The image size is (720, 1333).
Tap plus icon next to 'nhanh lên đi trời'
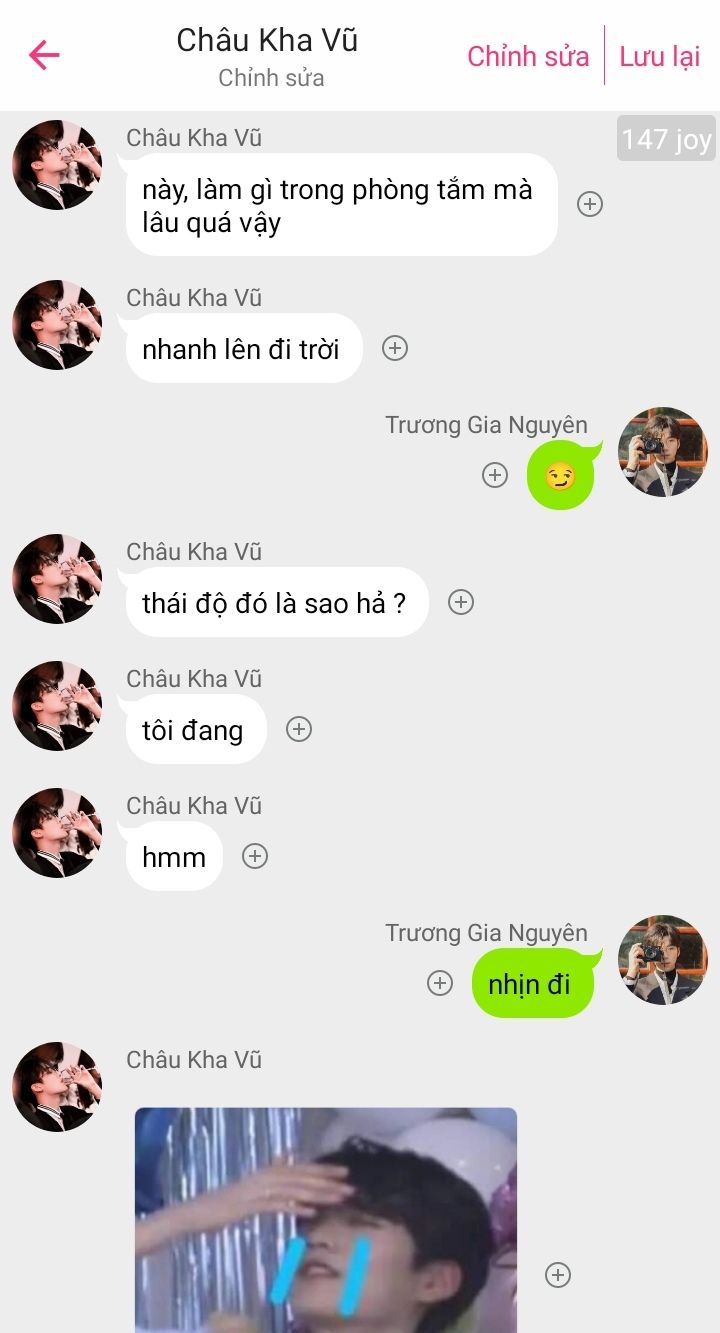pyautogui.click(x=395, y=348)
